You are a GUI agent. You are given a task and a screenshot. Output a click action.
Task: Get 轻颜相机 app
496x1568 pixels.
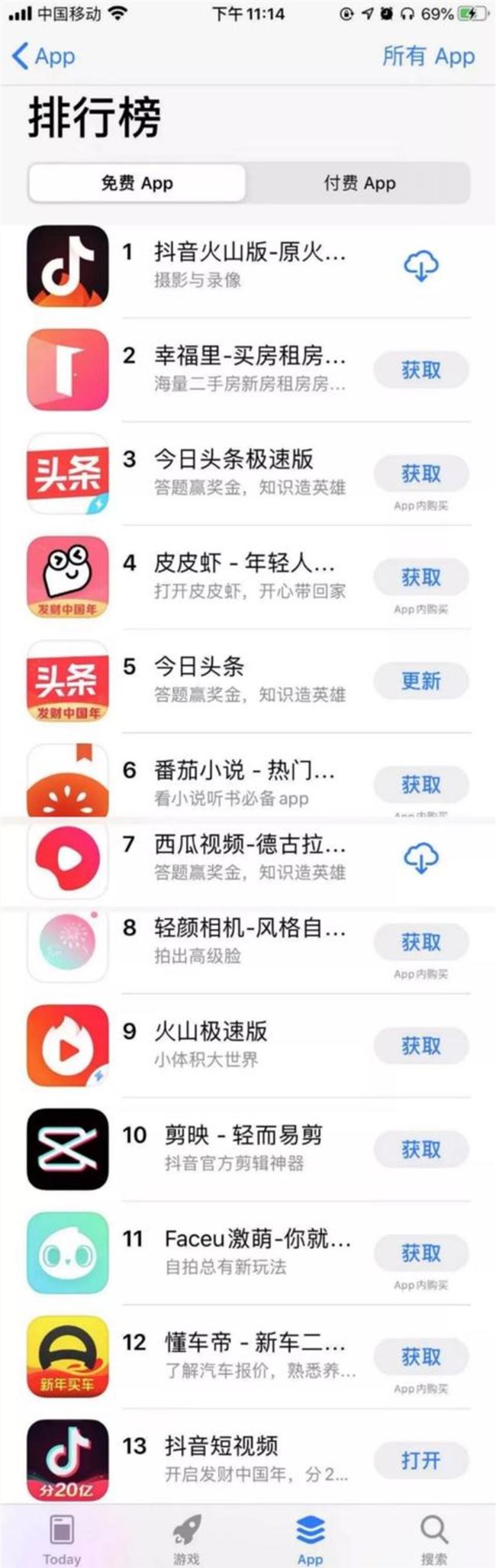click(420, 943)
